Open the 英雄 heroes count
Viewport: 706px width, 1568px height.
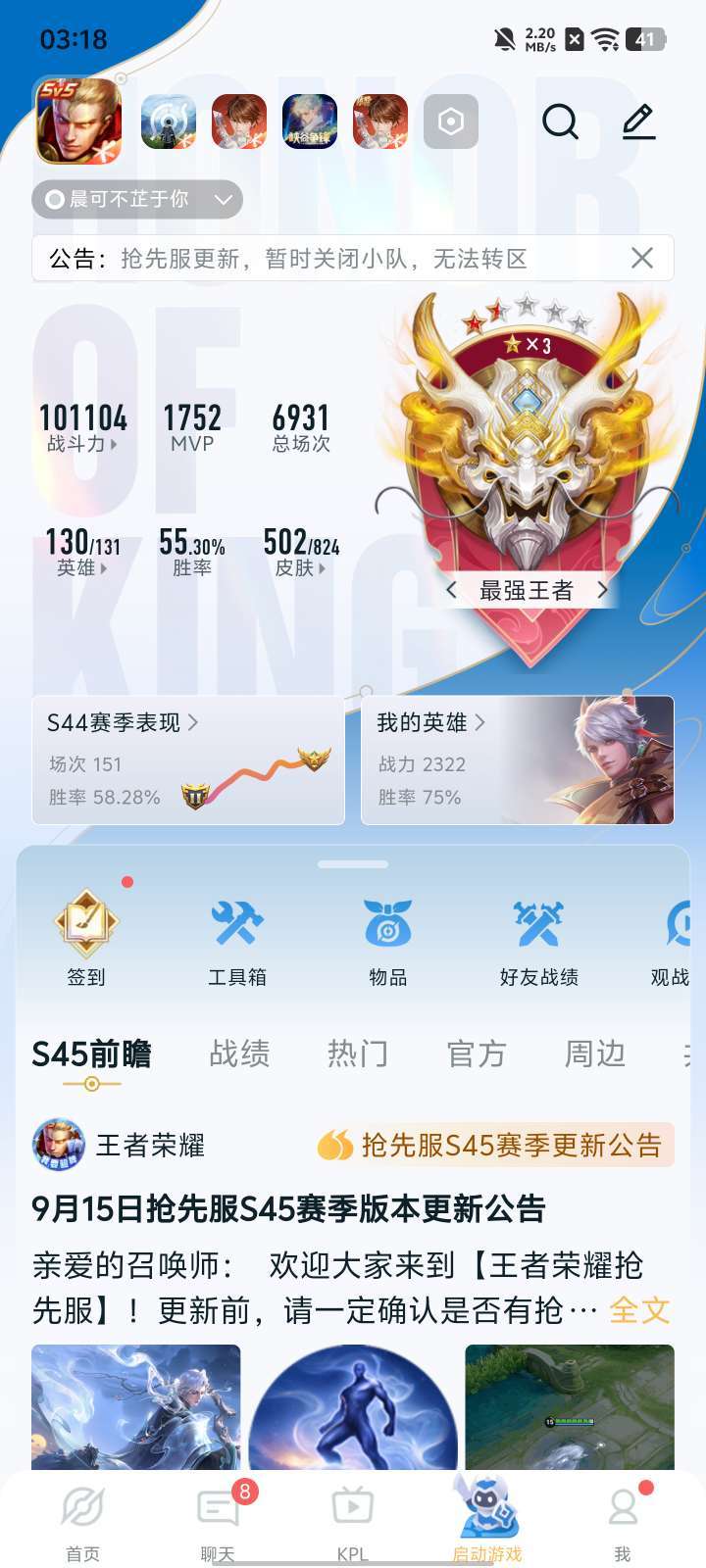click(x=82, y=552)
